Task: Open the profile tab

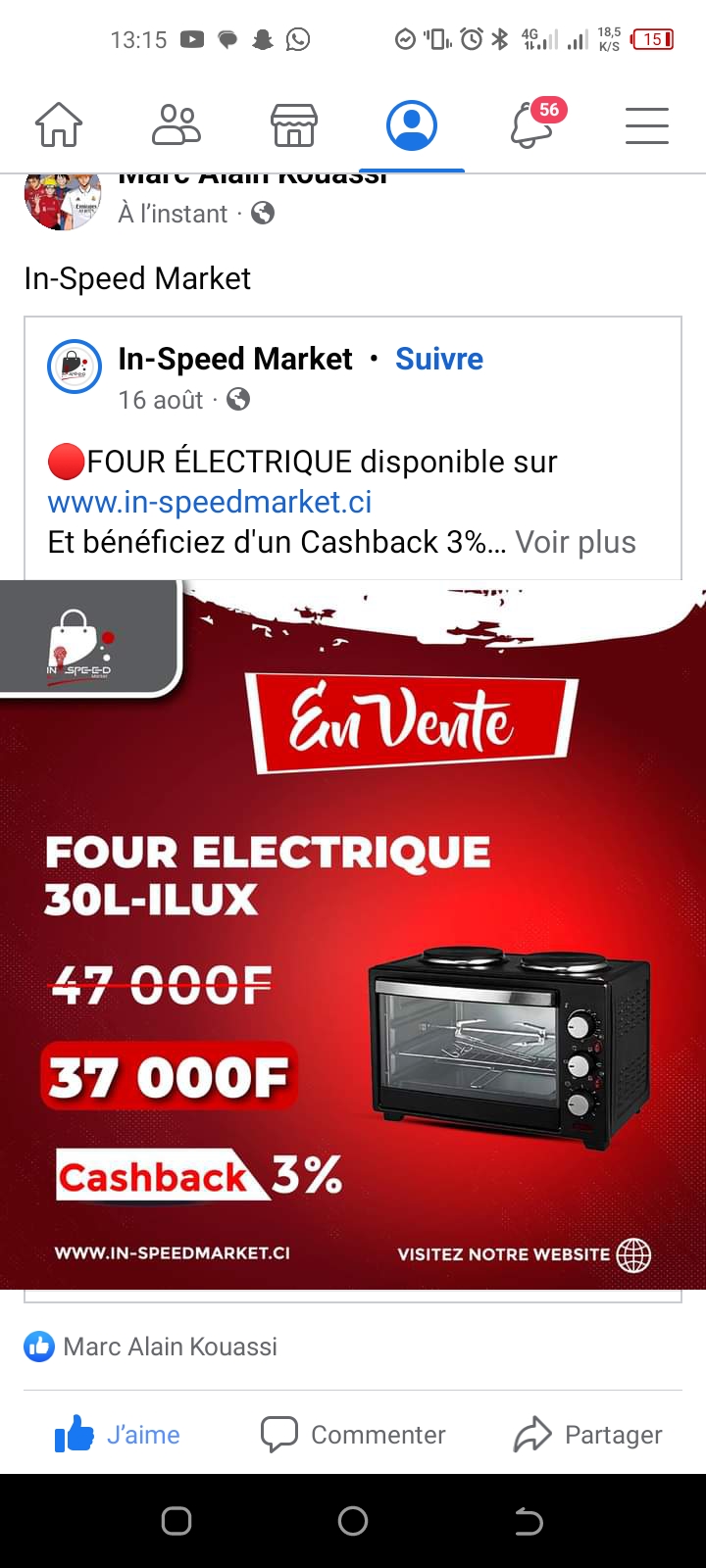Action: 412,125
